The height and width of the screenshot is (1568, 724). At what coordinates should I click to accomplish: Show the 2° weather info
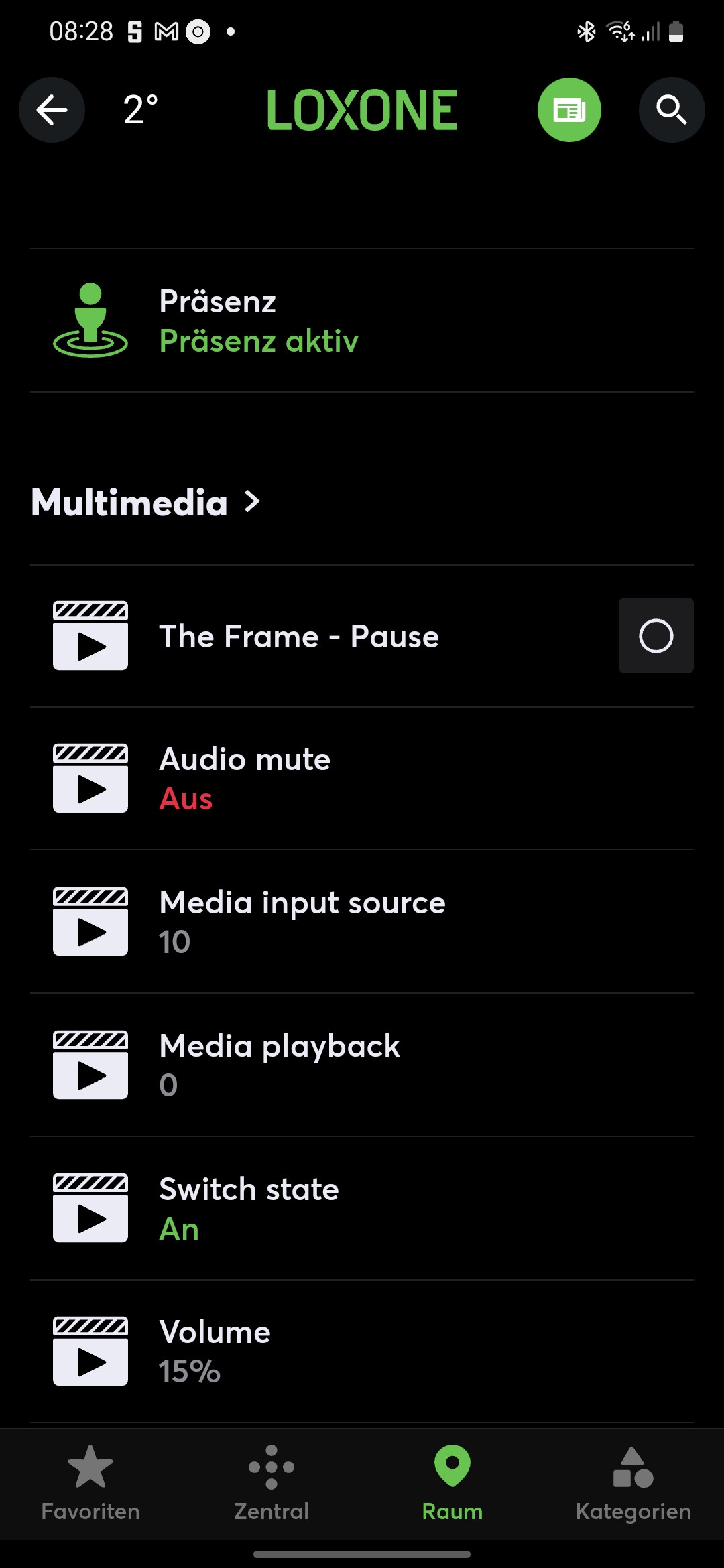(141, 110)
